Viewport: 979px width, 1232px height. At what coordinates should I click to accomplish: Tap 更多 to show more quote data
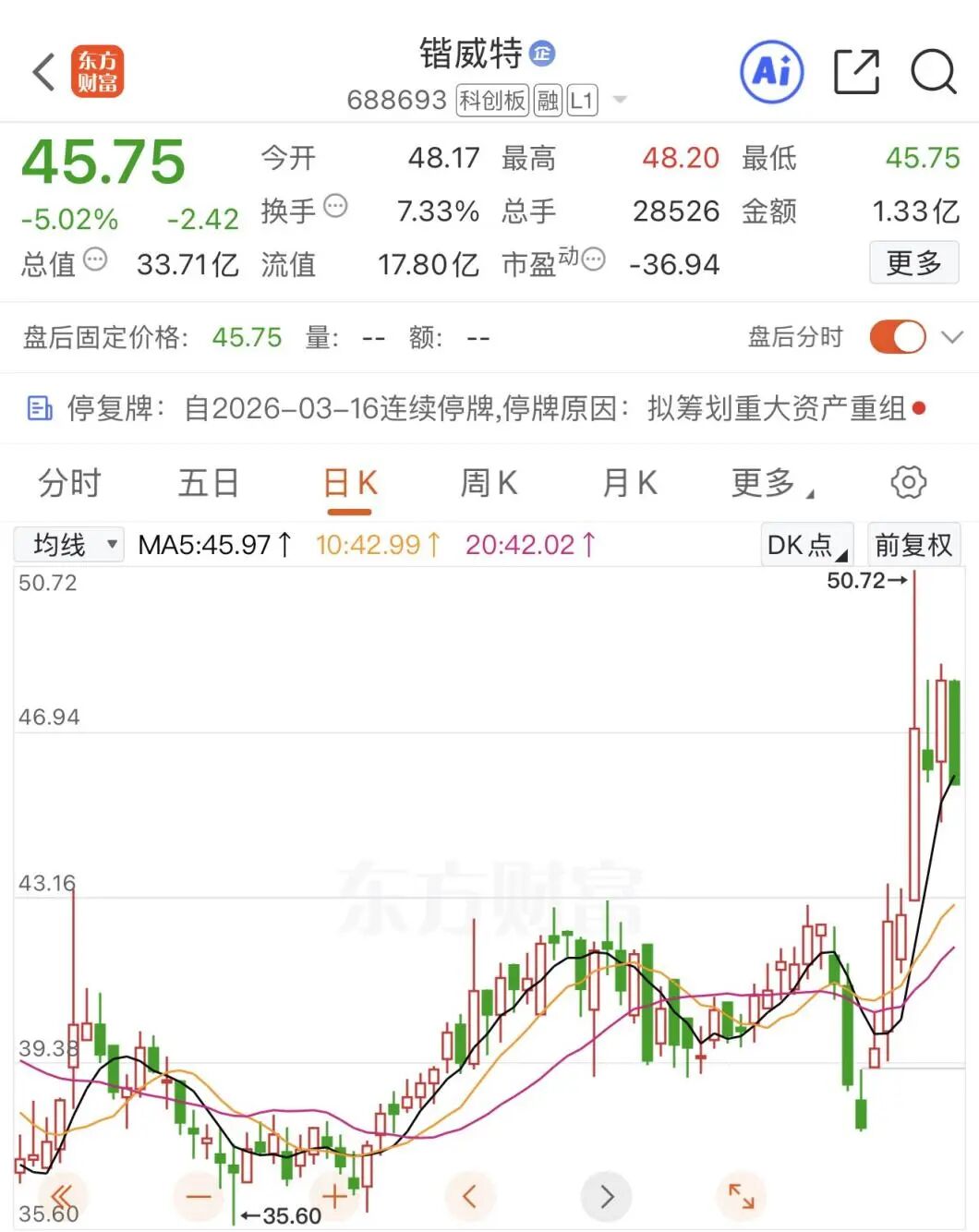(x=913, y=263)
